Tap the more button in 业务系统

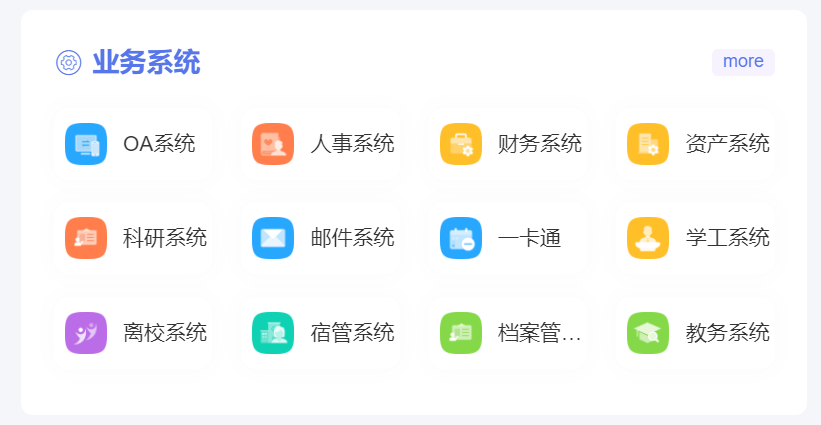point(743,62)
